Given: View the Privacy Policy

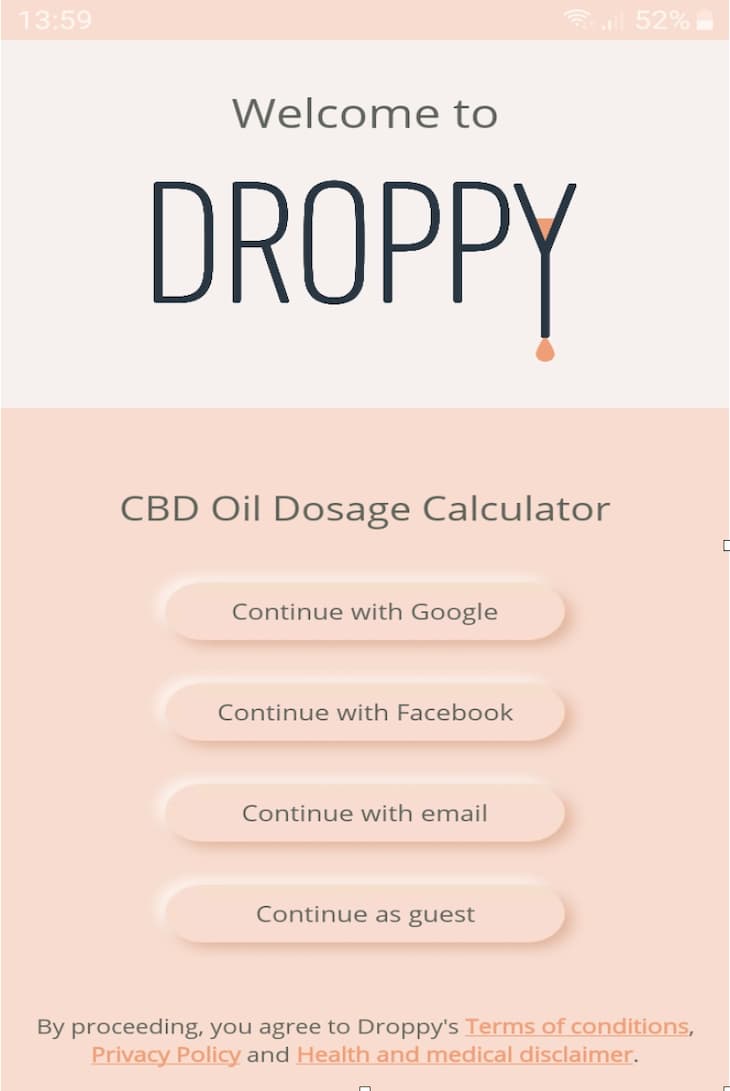Looking at the screenshot, I should [166, 1054].
